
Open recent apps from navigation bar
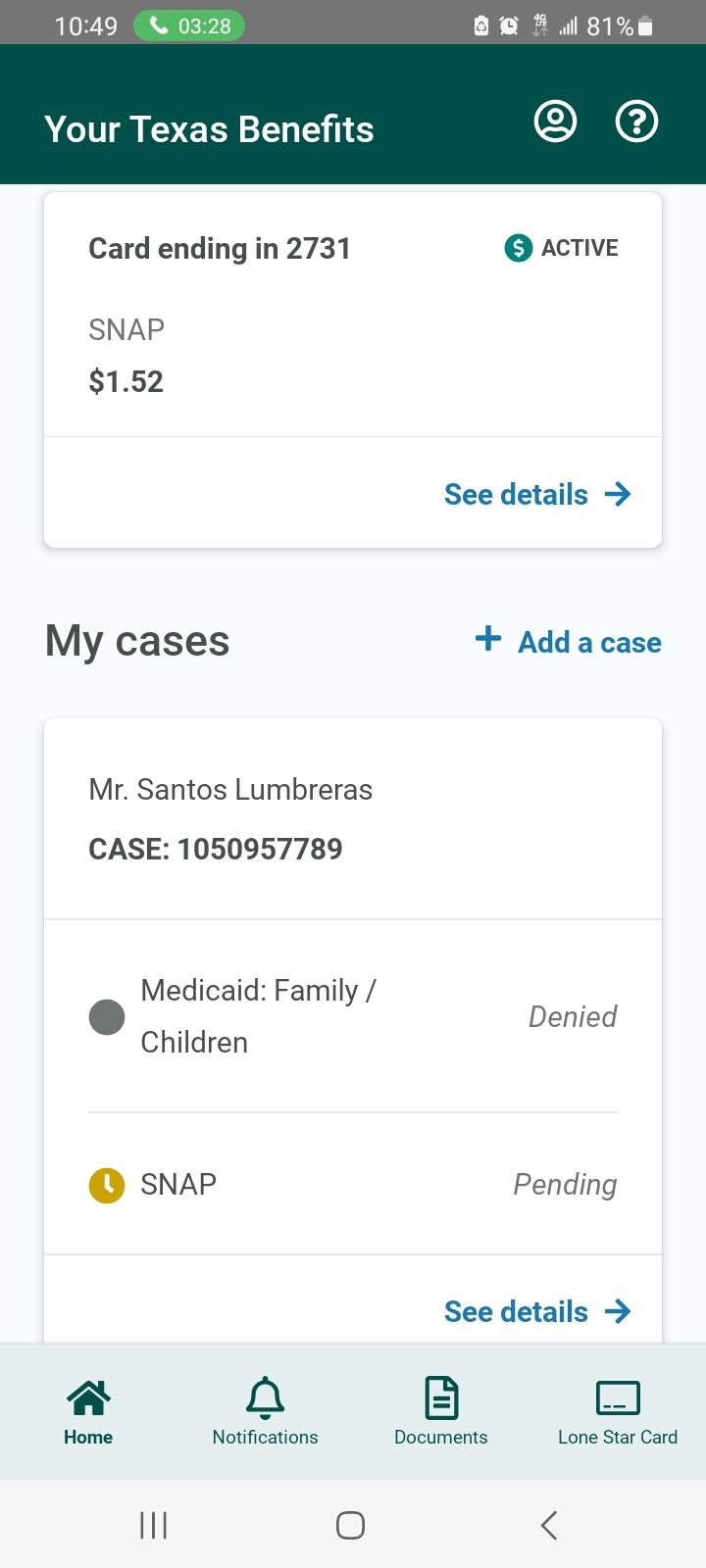pyautogui.click(x=154, y=1525)
